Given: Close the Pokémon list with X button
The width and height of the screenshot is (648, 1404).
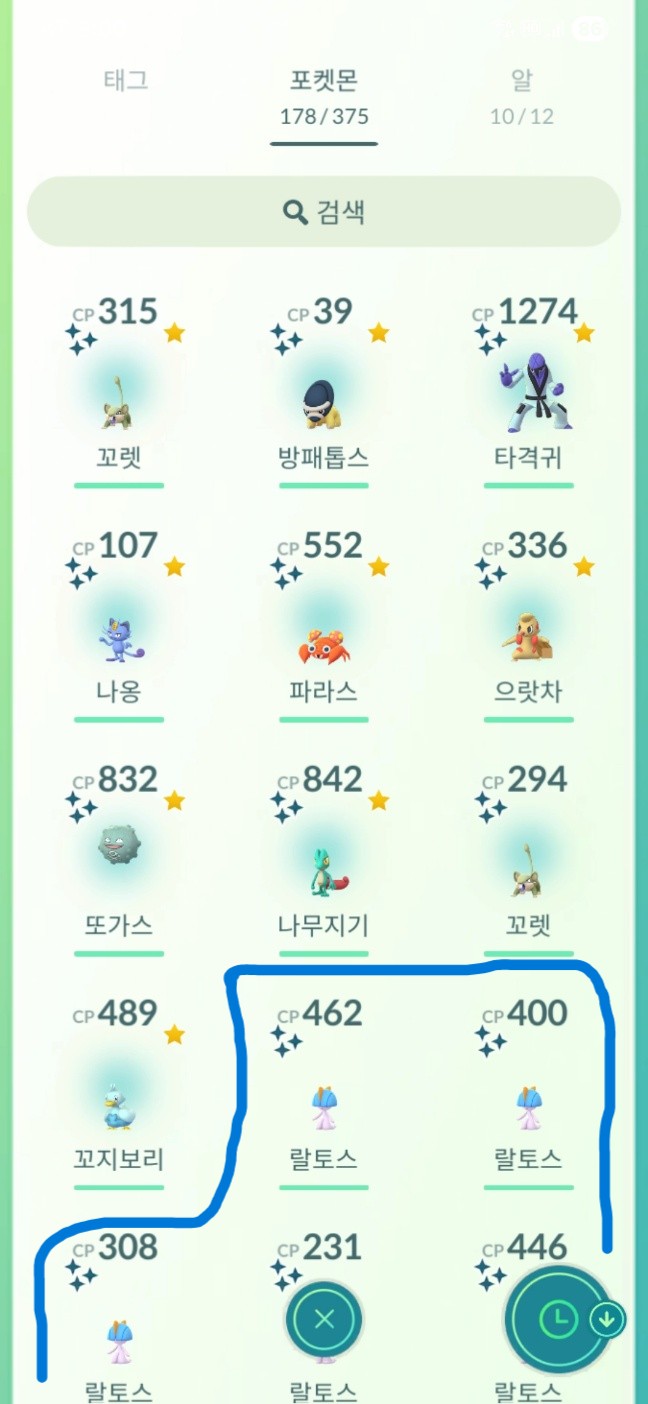Looking at the screenshot, I should [x=324, y=1320].
